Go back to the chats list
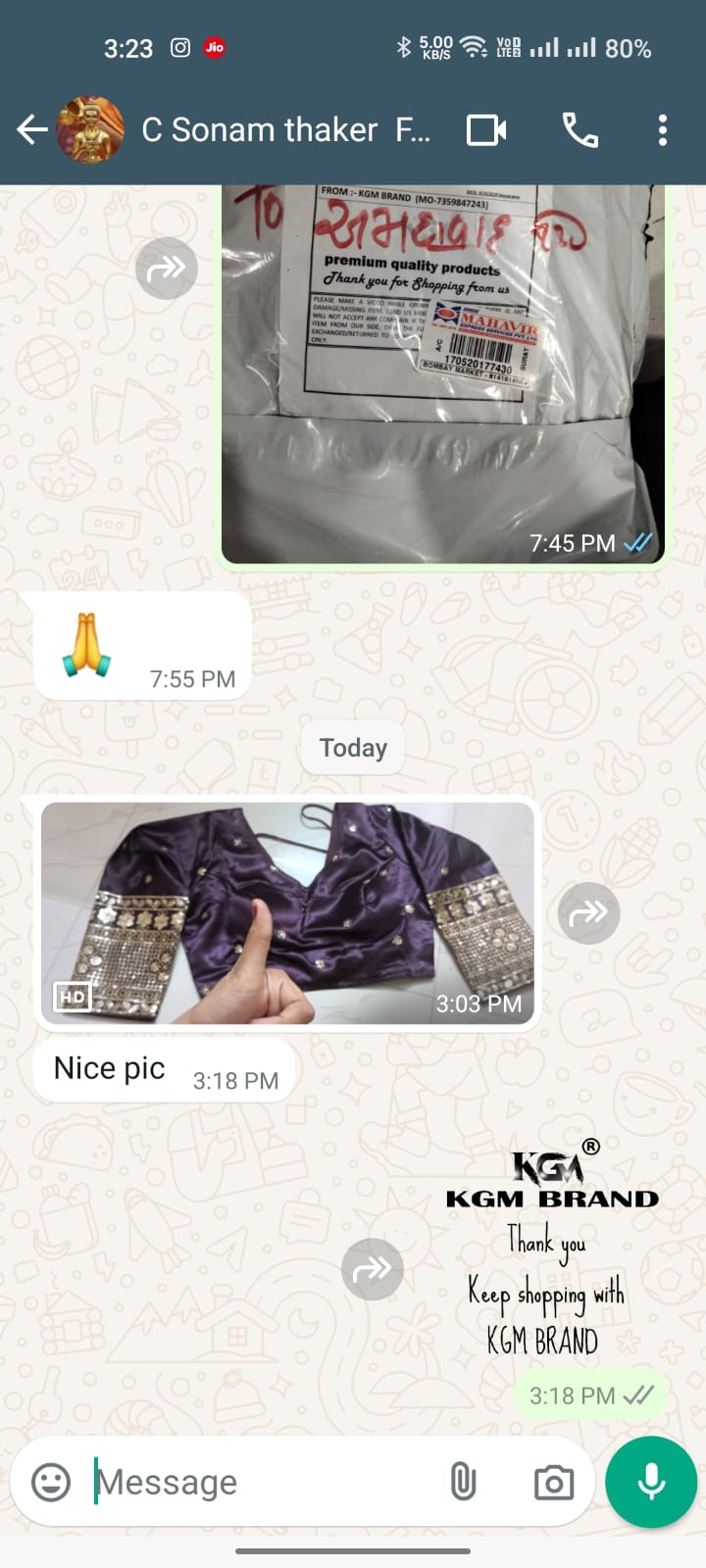Image resolution: width=706 pixels, height=1568 pixels. pyautogui.click(x=32, y=129)
